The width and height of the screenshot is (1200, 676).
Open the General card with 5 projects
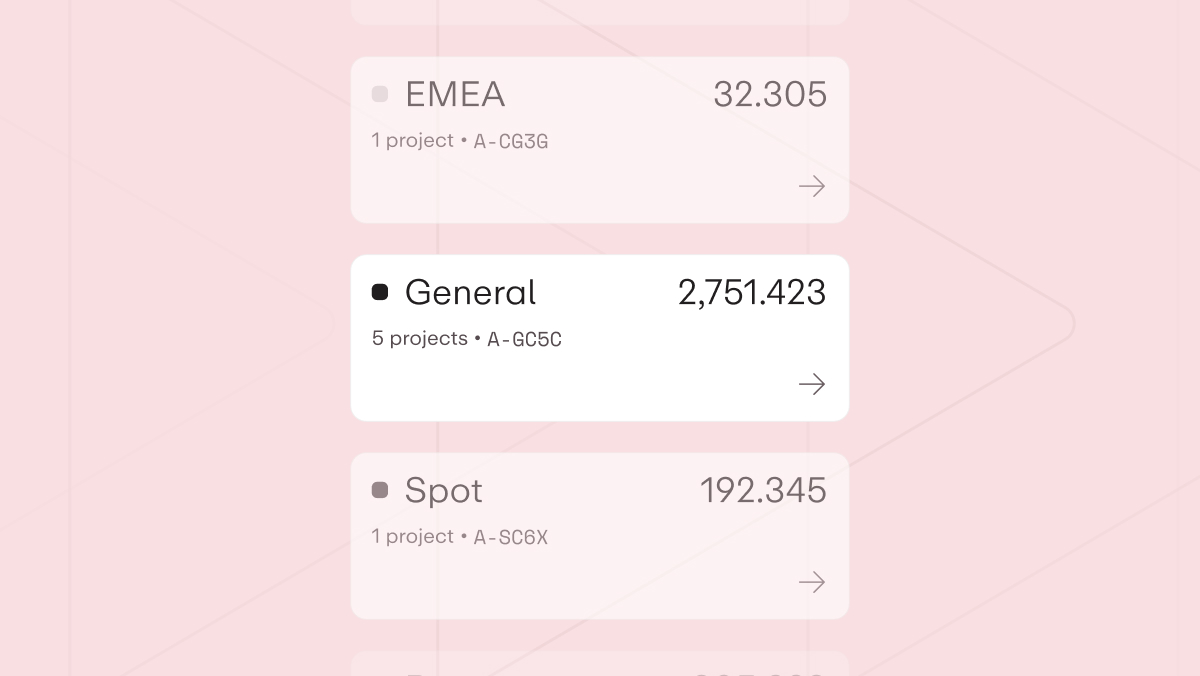(600, 338)
